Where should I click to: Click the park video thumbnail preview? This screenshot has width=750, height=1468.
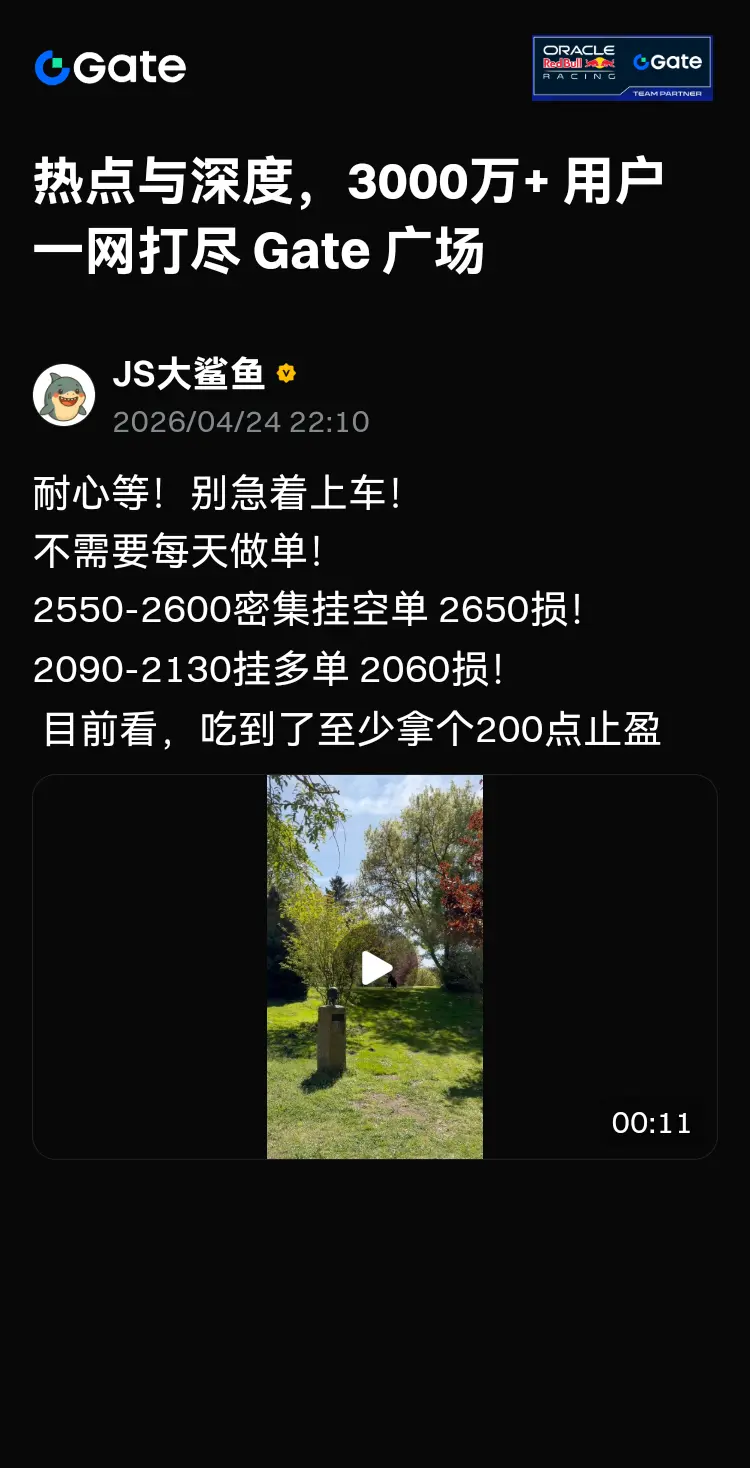coord(374,965)
